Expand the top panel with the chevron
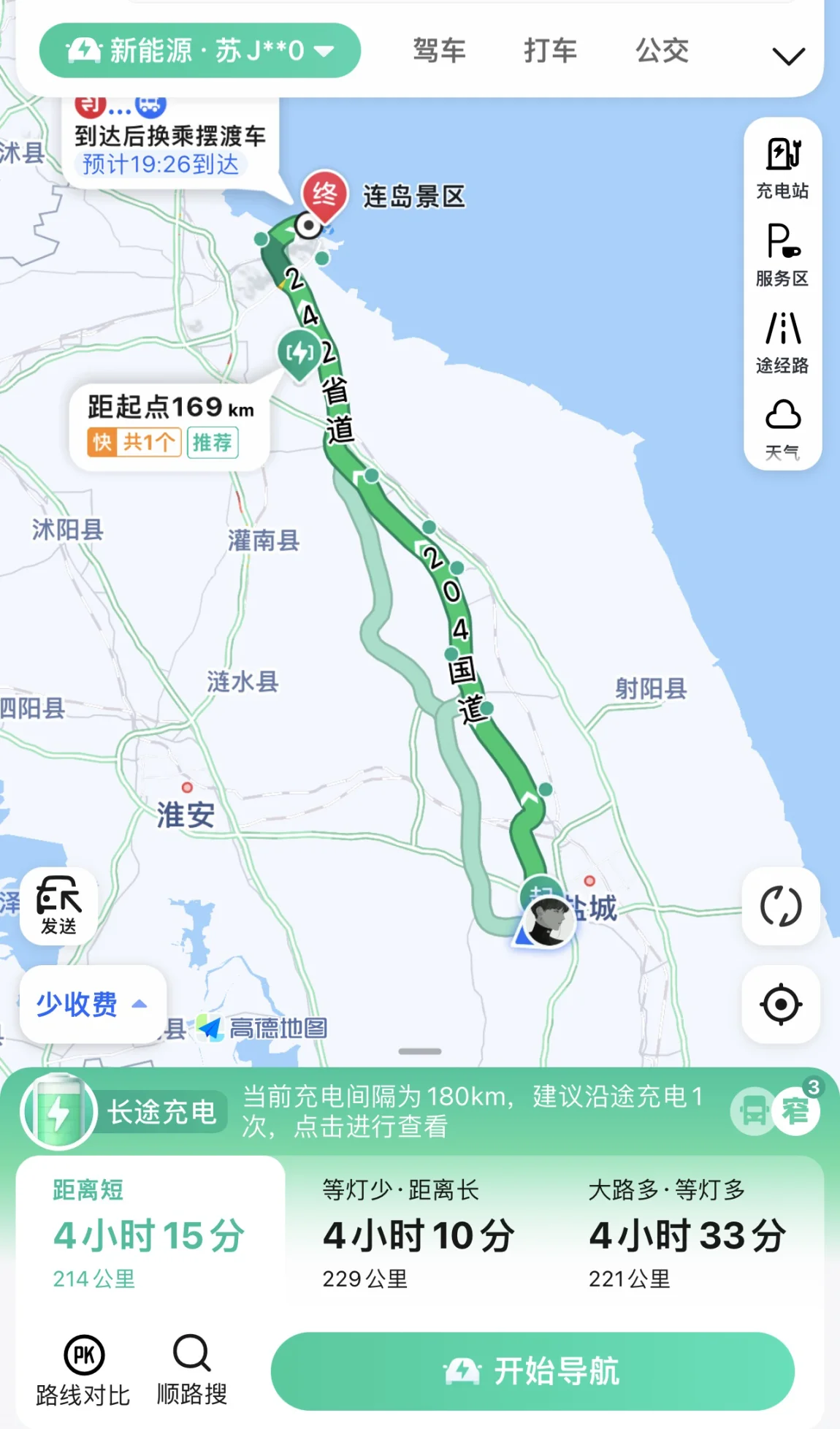 (x=788, y=56)
